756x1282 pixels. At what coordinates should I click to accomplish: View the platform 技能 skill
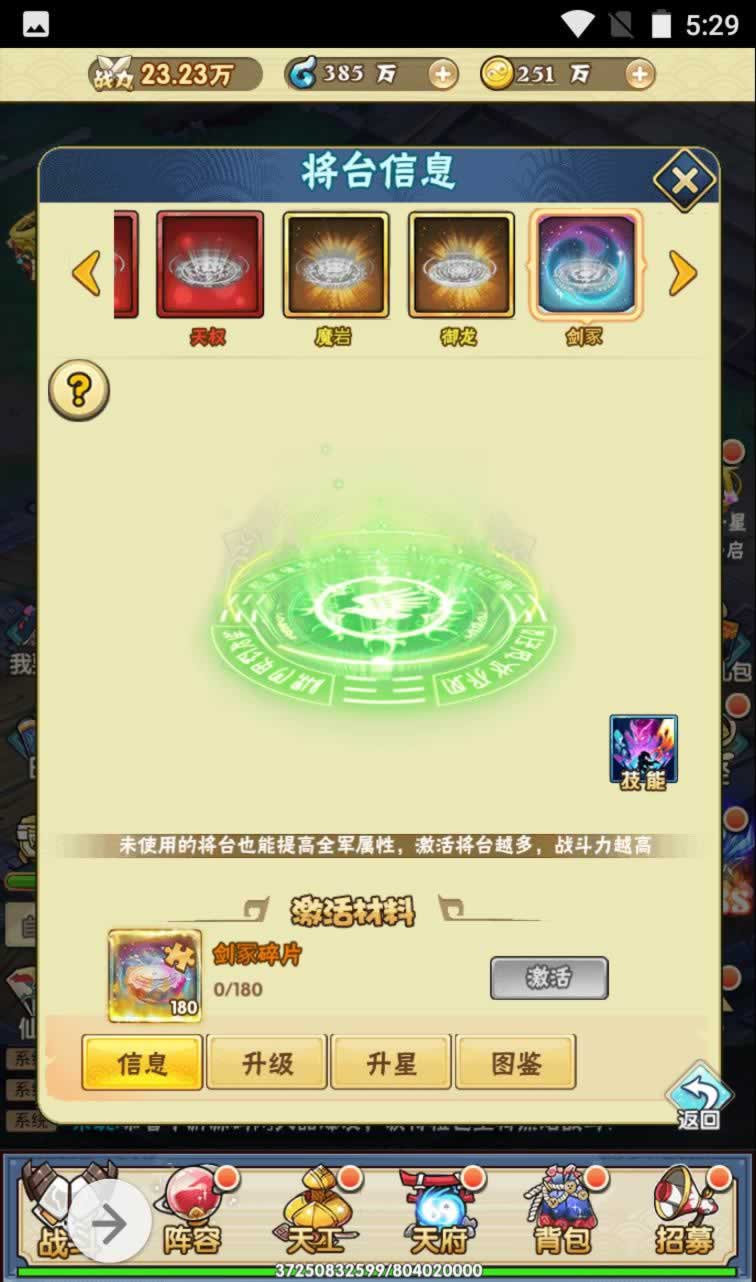643,750
